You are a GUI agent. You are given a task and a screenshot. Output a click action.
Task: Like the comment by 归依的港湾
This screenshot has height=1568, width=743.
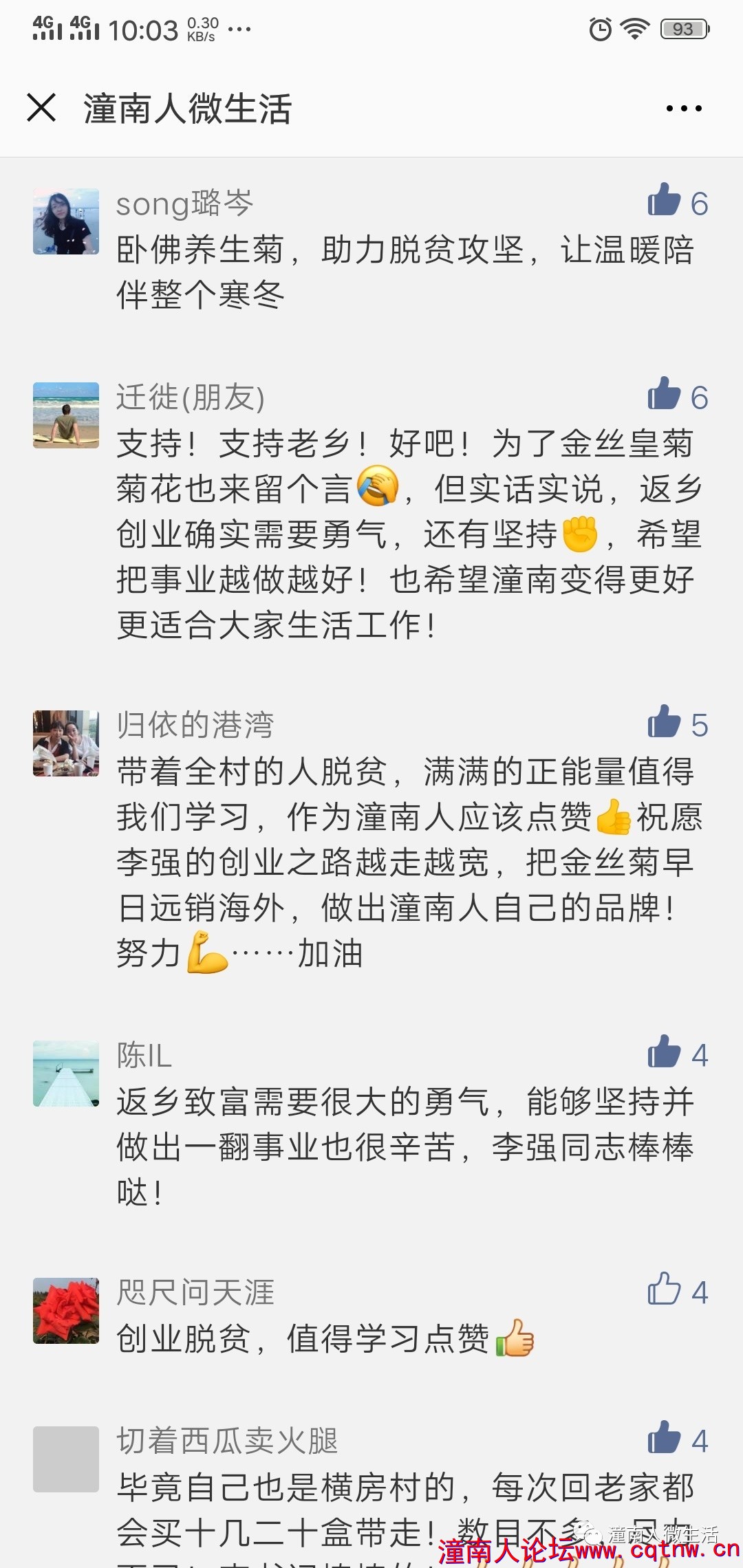coord(665,723)
